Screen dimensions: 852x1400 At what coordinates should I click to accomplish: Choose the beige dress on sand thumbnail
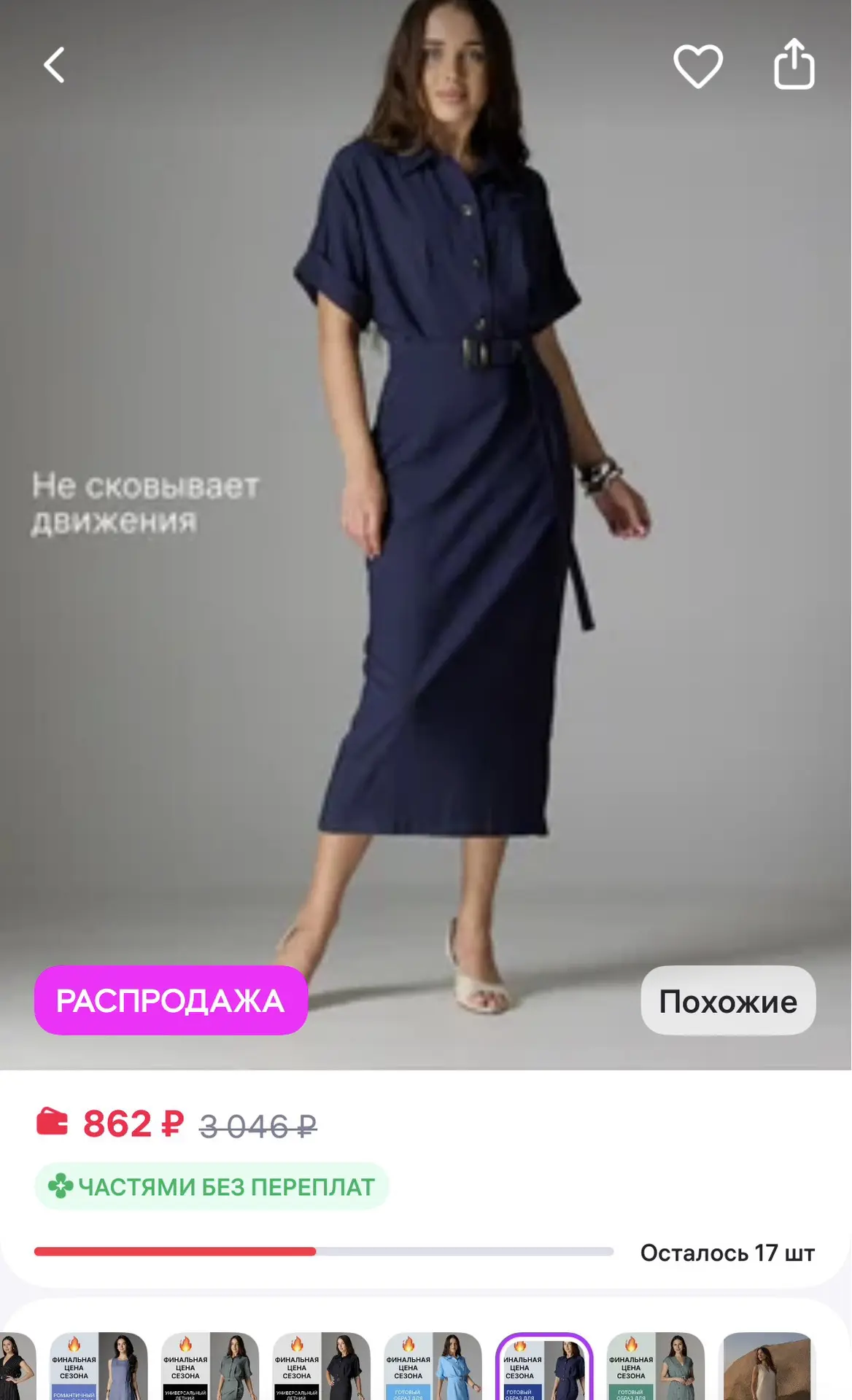point(767,1366)
